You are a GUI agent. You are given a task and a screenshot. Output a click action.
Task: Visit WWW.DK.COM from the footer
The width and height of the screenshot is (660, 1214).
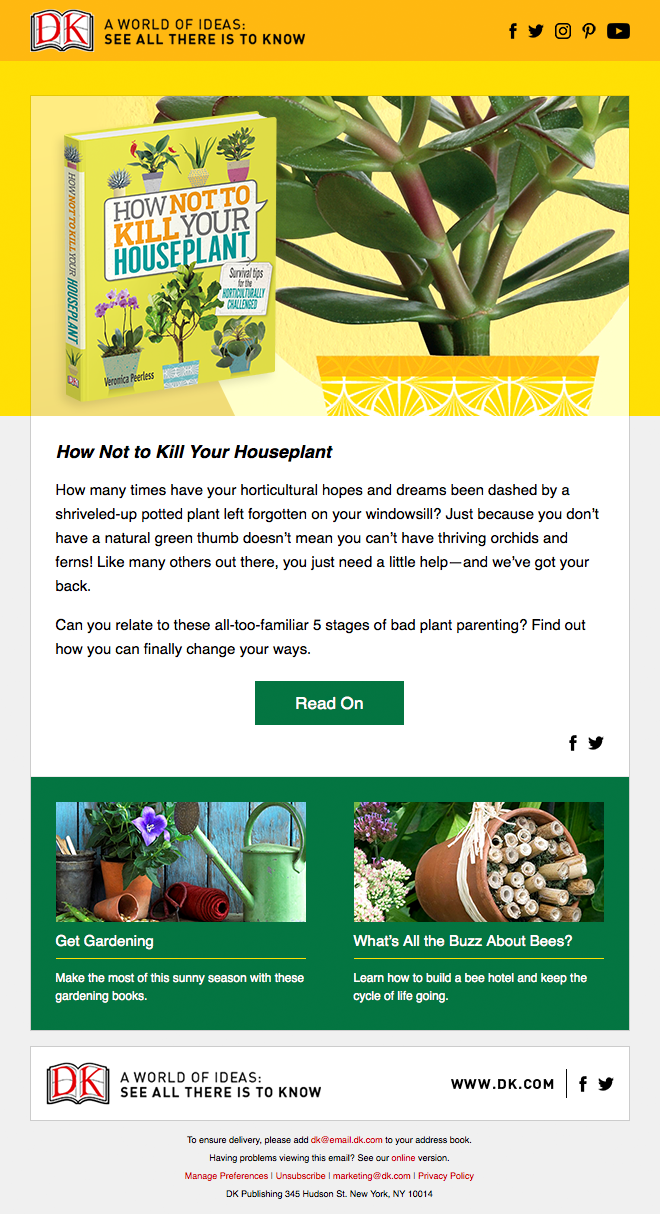click(x=502, y=1084)
